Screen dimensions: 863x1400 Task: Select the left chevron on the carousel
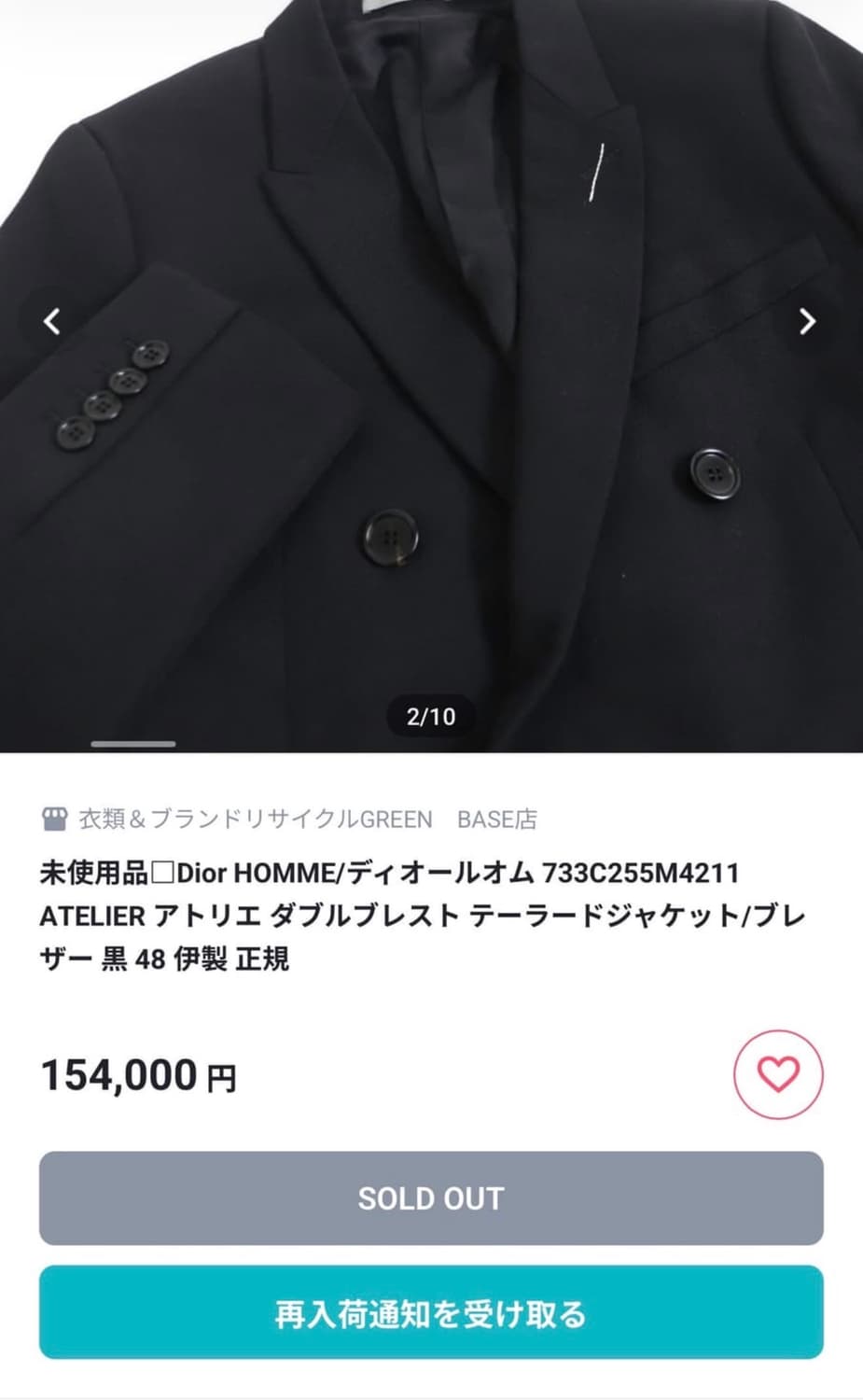pos(51,321)
